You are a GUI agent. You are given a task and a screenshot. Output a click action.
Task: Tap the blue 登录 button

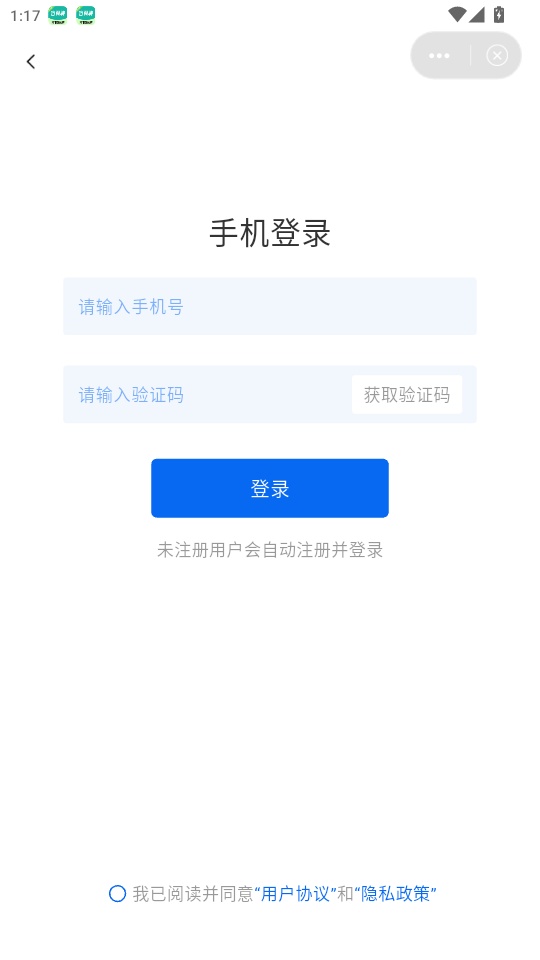click(269, 488)
